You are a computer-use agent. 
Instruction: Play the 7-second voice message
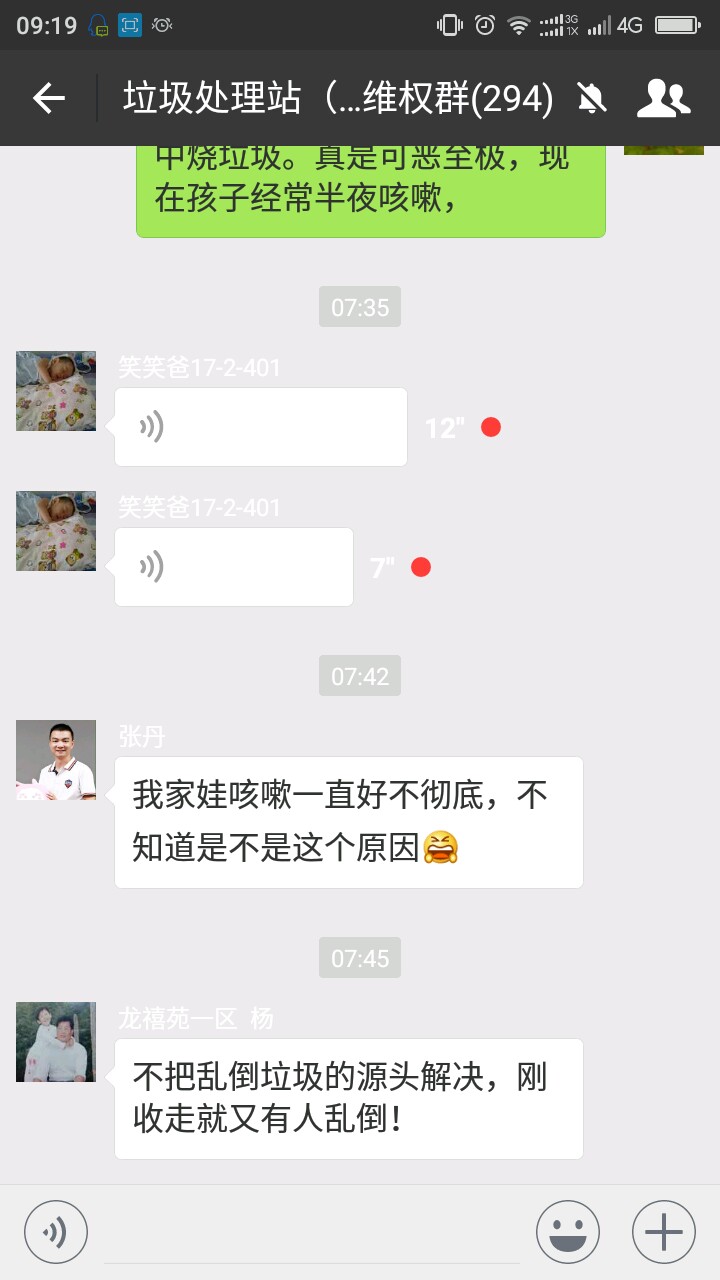(x=233, y=567)
